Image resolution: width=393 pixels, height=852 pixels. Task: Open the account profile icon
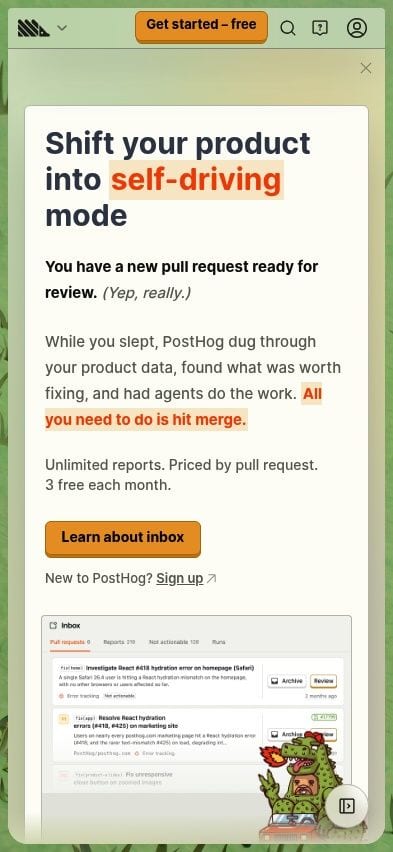357,28
